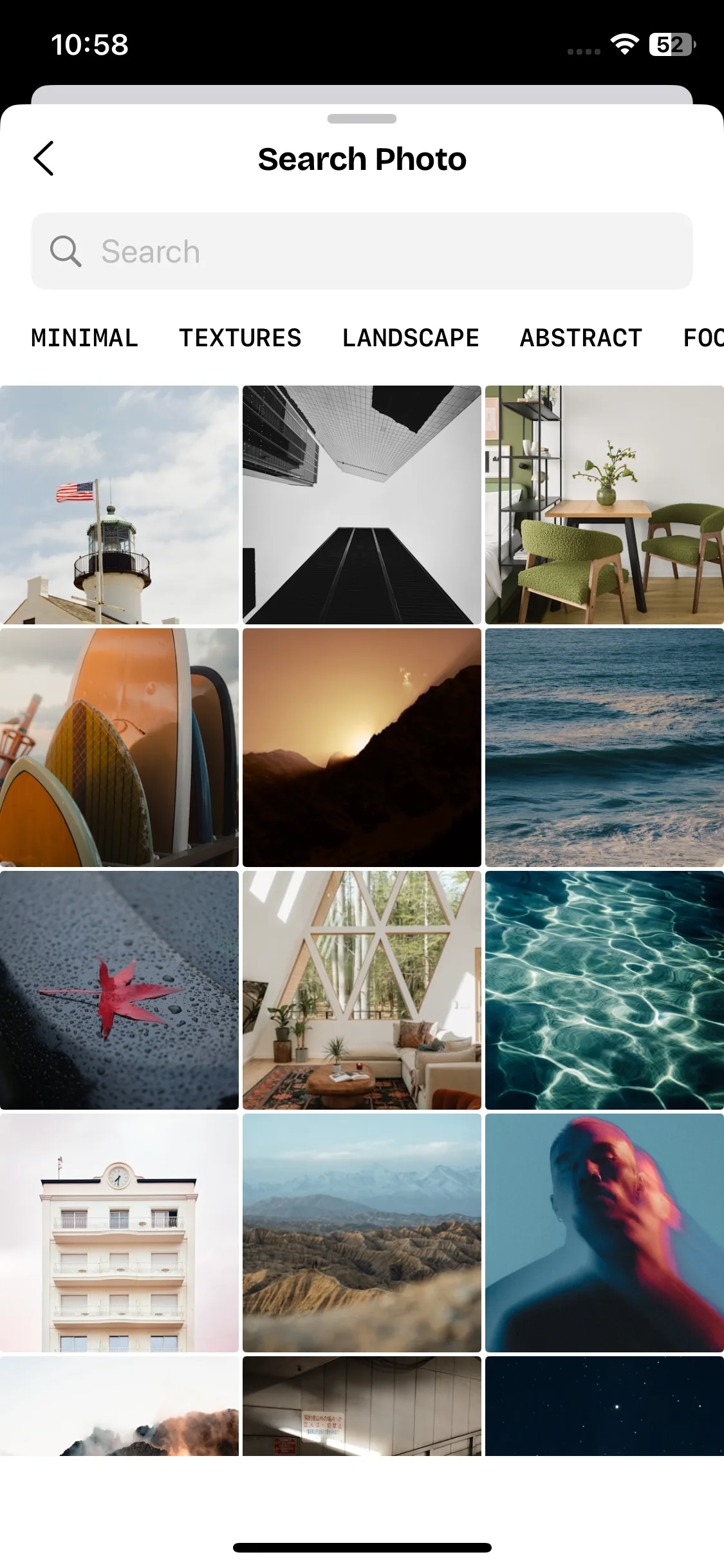724x1568 pixels.
Task: Pick the red maple leaf photo
Action: pos(119,990)
